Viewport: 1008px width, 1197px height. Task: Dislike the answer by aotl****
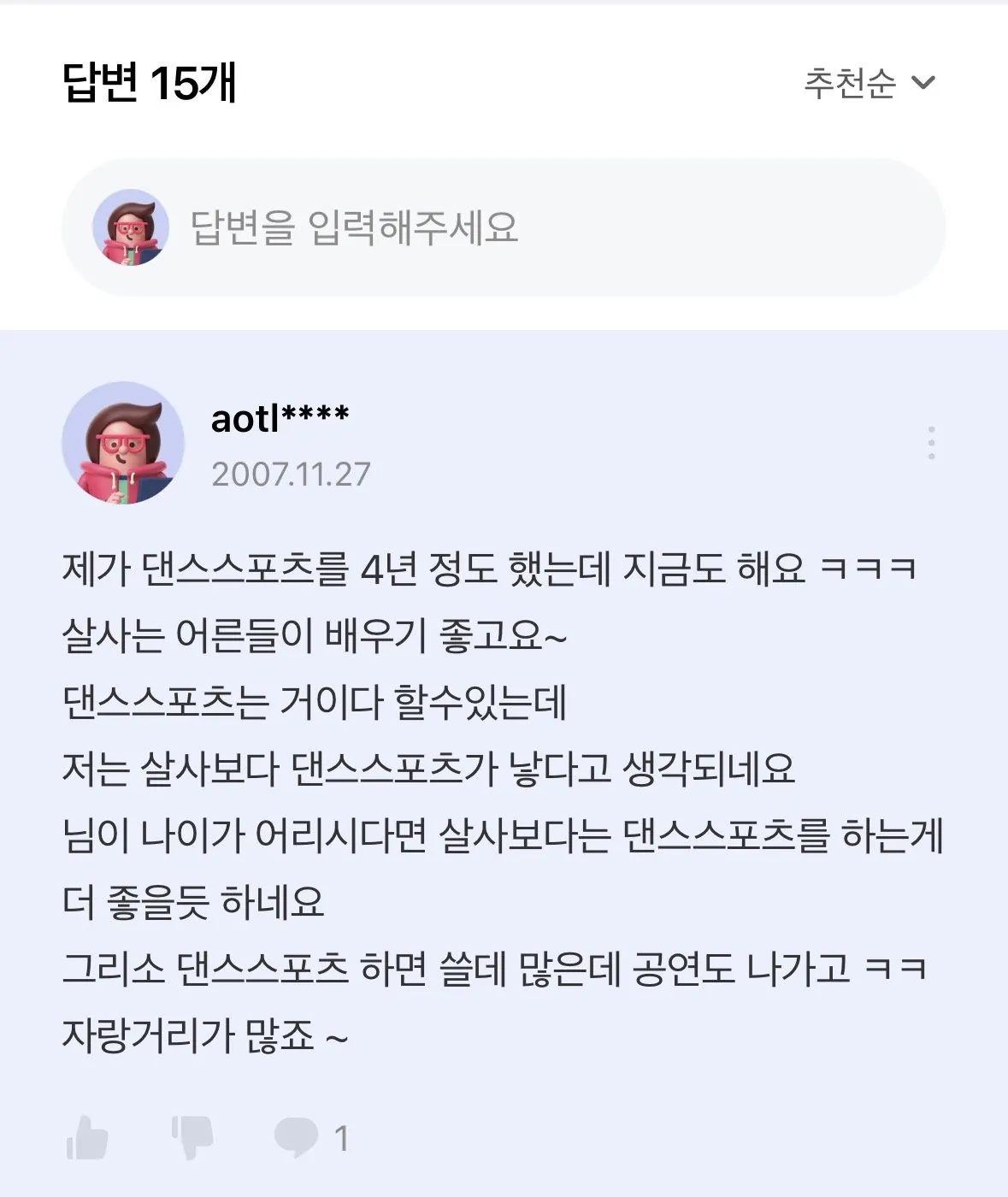192,1137
